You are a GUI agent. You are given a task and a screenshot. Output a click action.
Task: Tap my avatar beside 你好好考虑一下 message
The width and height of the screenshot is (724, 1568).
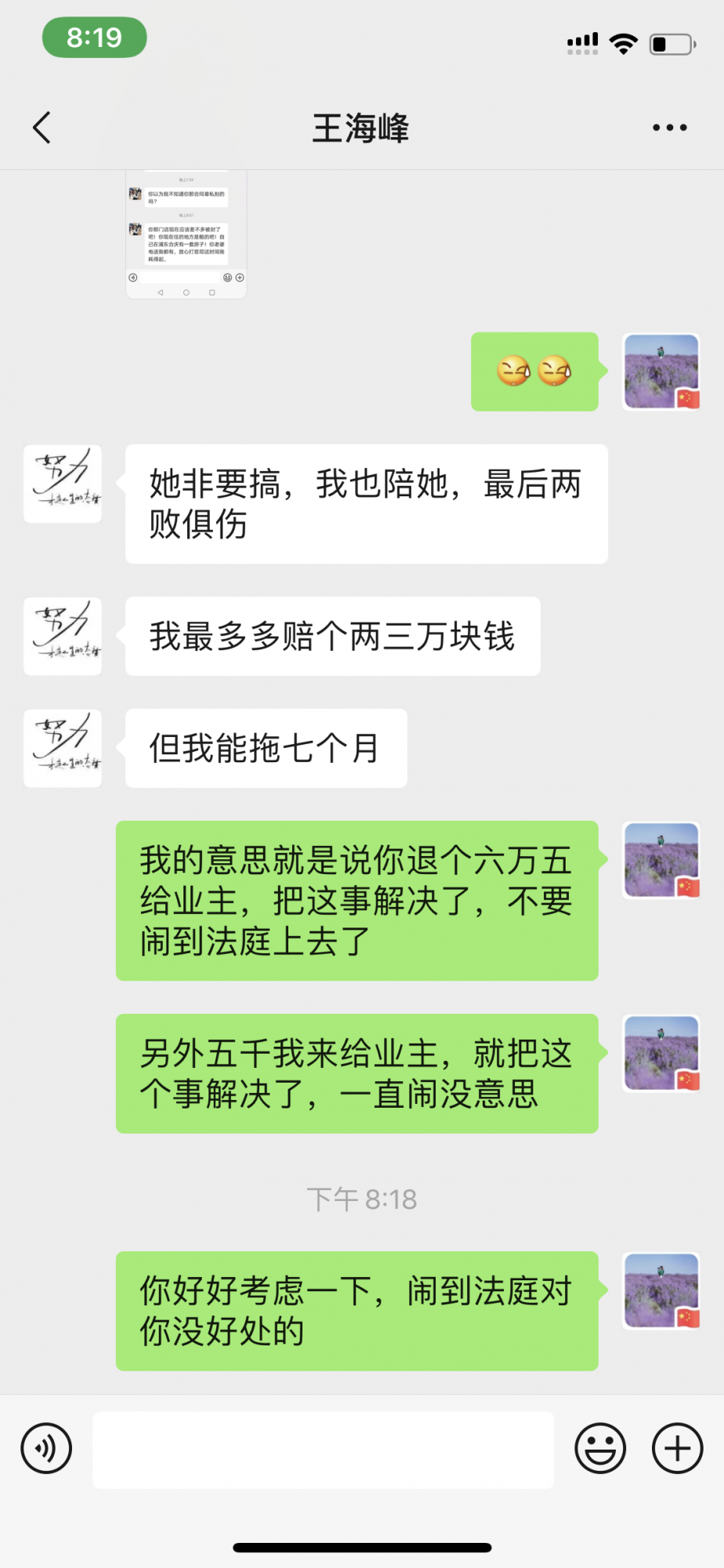(x=661, y=1290)
